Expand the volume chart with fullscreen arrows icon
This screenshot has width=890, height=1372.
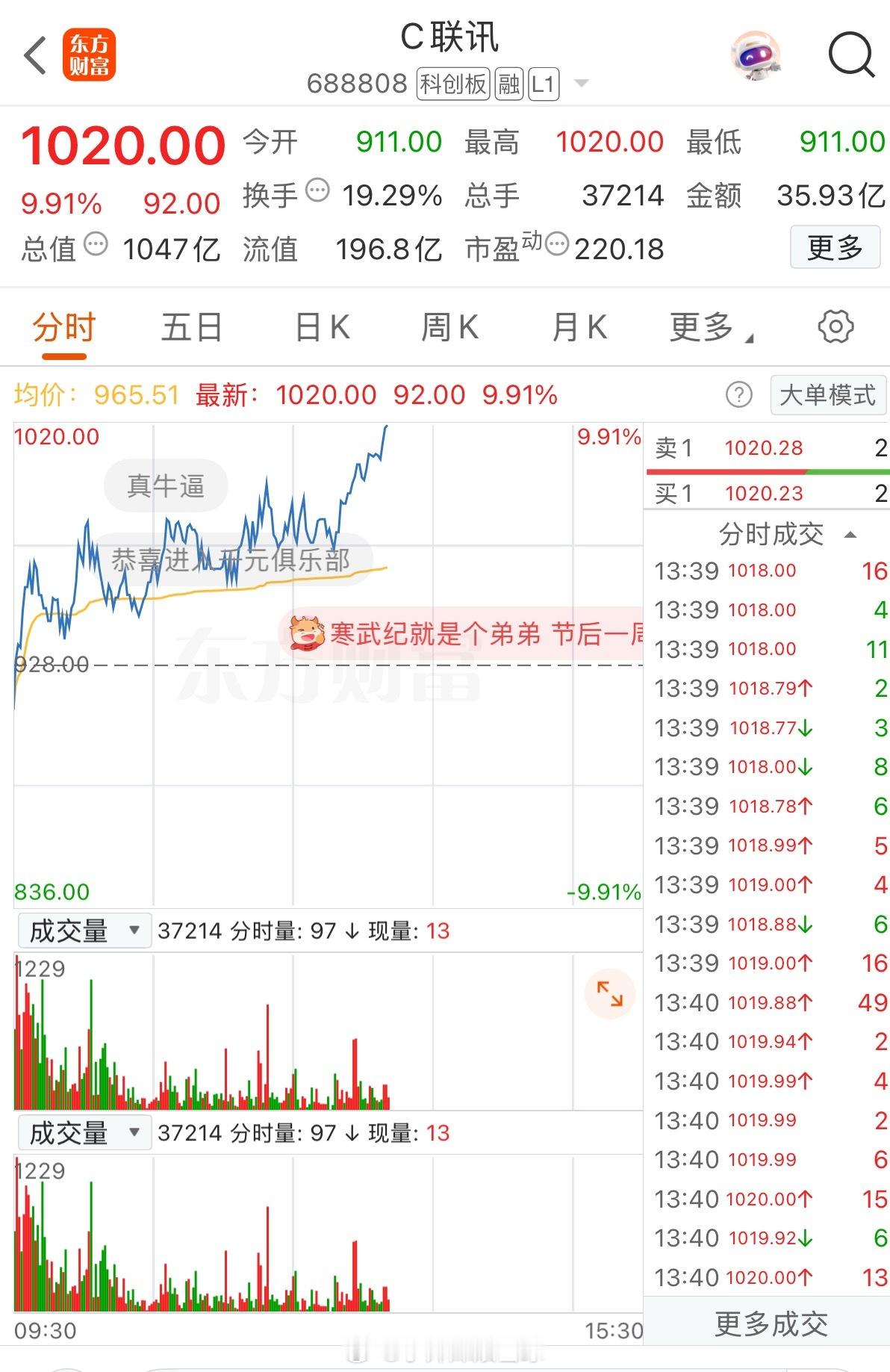point(611,993)
